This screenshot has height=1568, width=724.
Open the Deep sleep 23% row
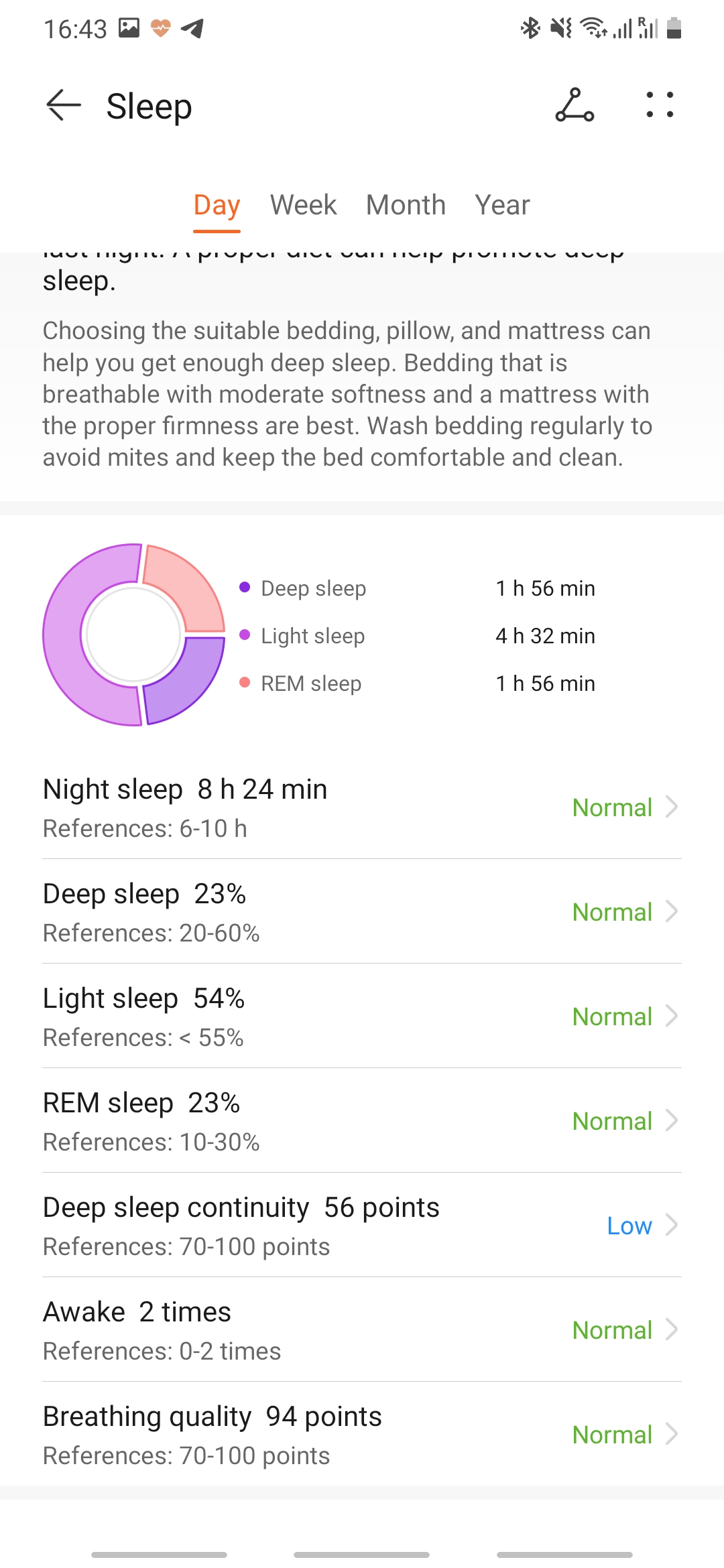(362, 912)
